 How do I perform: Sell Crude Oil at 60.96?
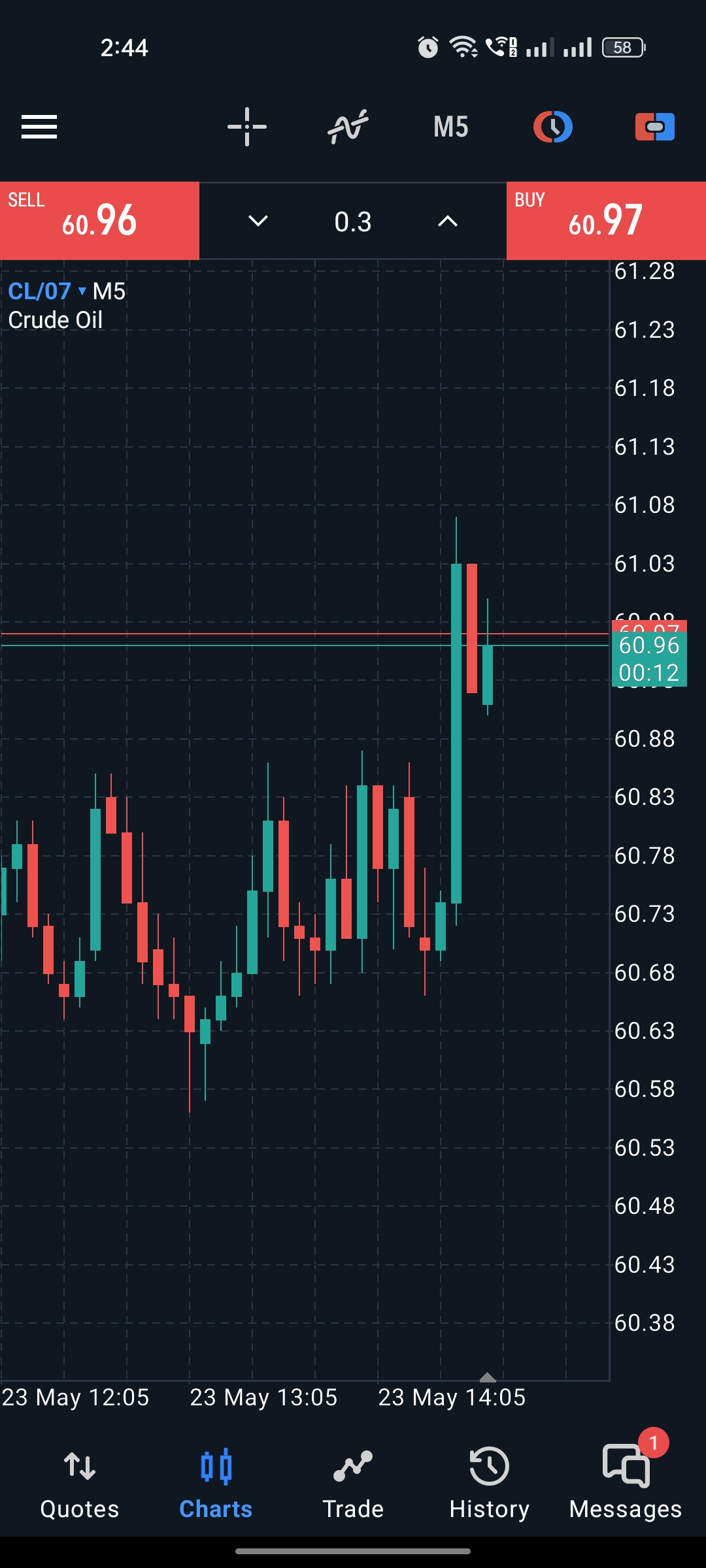99,221
